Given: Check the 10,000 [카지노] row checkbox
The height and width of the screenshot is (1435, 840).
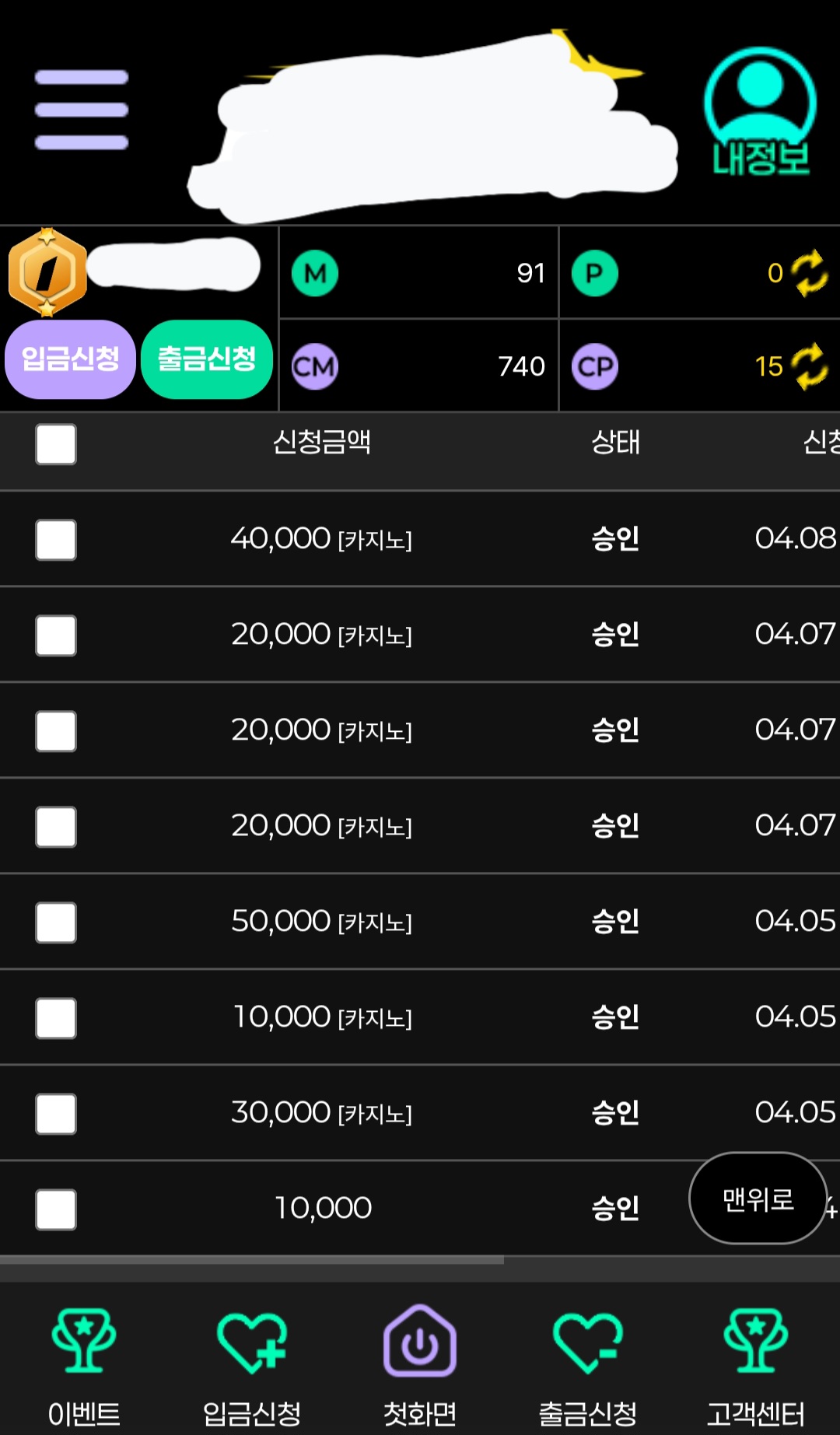Looking at the screenshot, I should pos(56,1018).
